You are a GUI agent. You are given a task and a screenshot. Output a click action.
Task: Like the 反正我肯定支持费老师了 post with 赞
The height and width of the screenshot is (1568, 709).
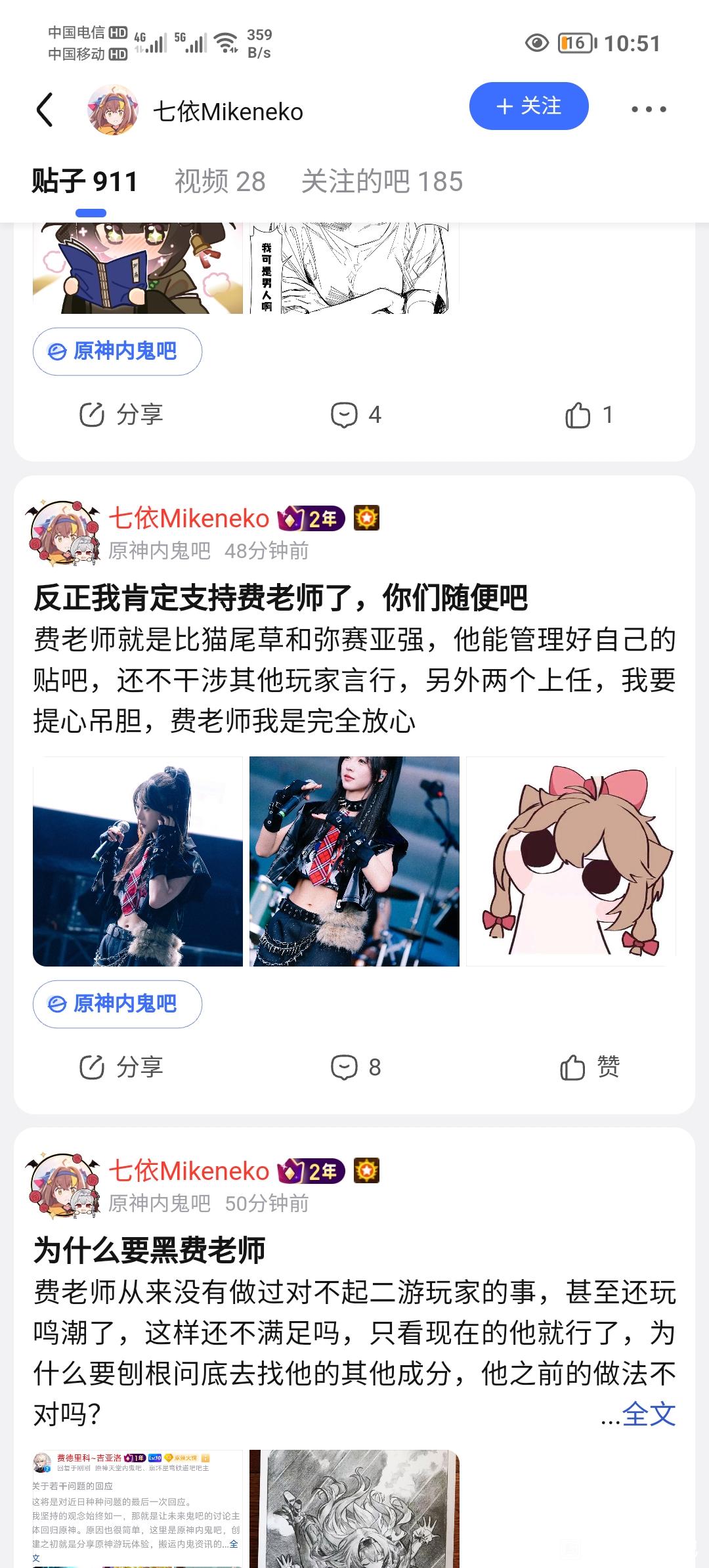[588, 1067]
